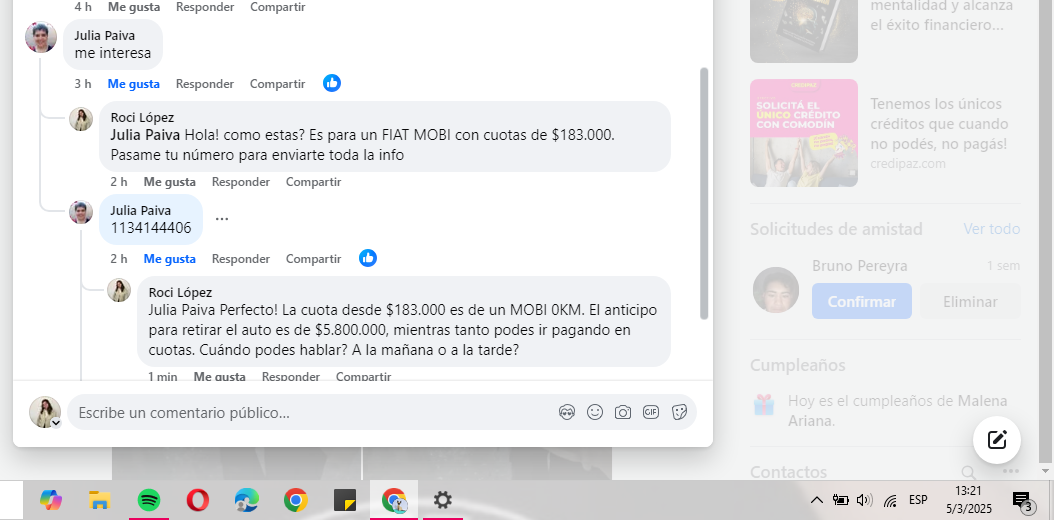Open the GIF picker in the comment box
1054x520 pixels.
[651, 412]
